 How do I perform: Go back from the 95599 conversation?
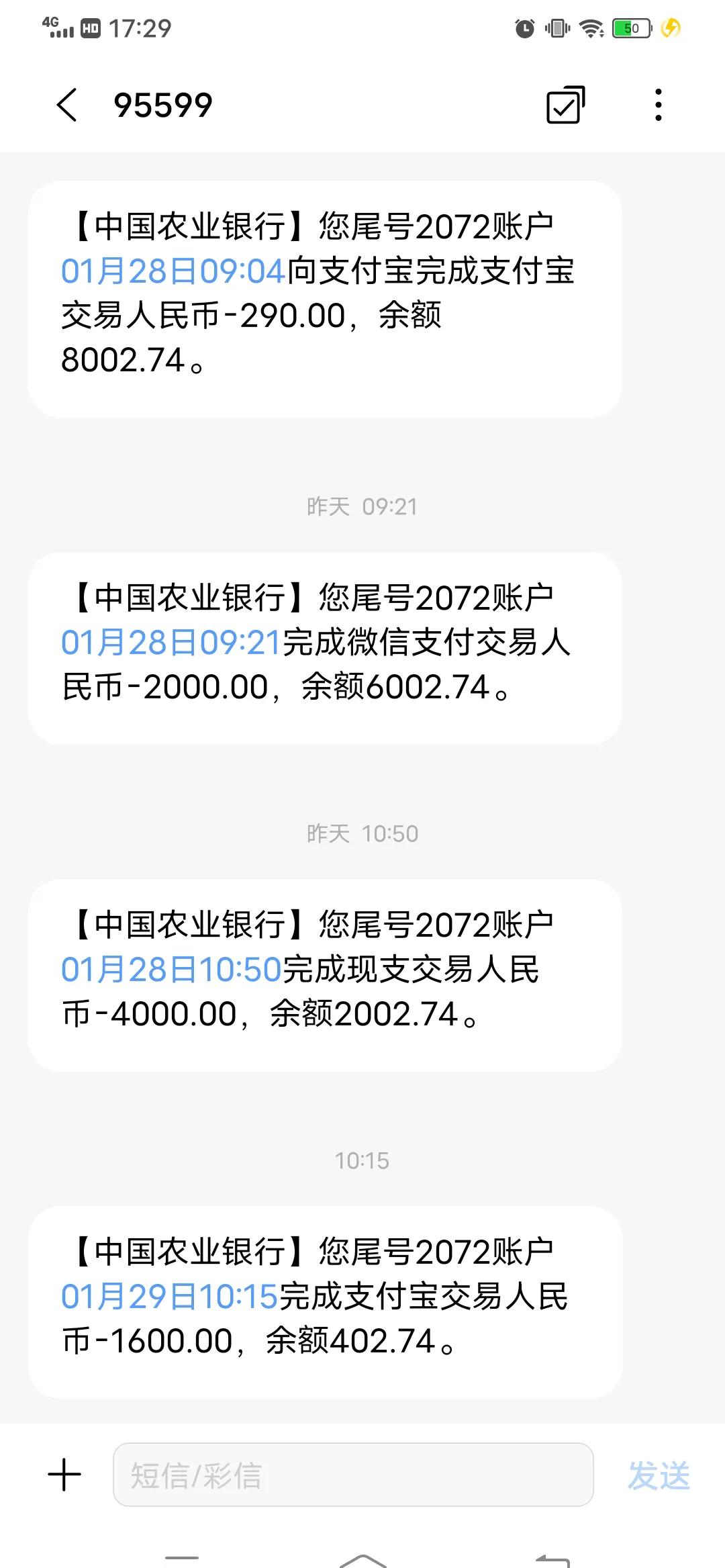coord(67,105)
